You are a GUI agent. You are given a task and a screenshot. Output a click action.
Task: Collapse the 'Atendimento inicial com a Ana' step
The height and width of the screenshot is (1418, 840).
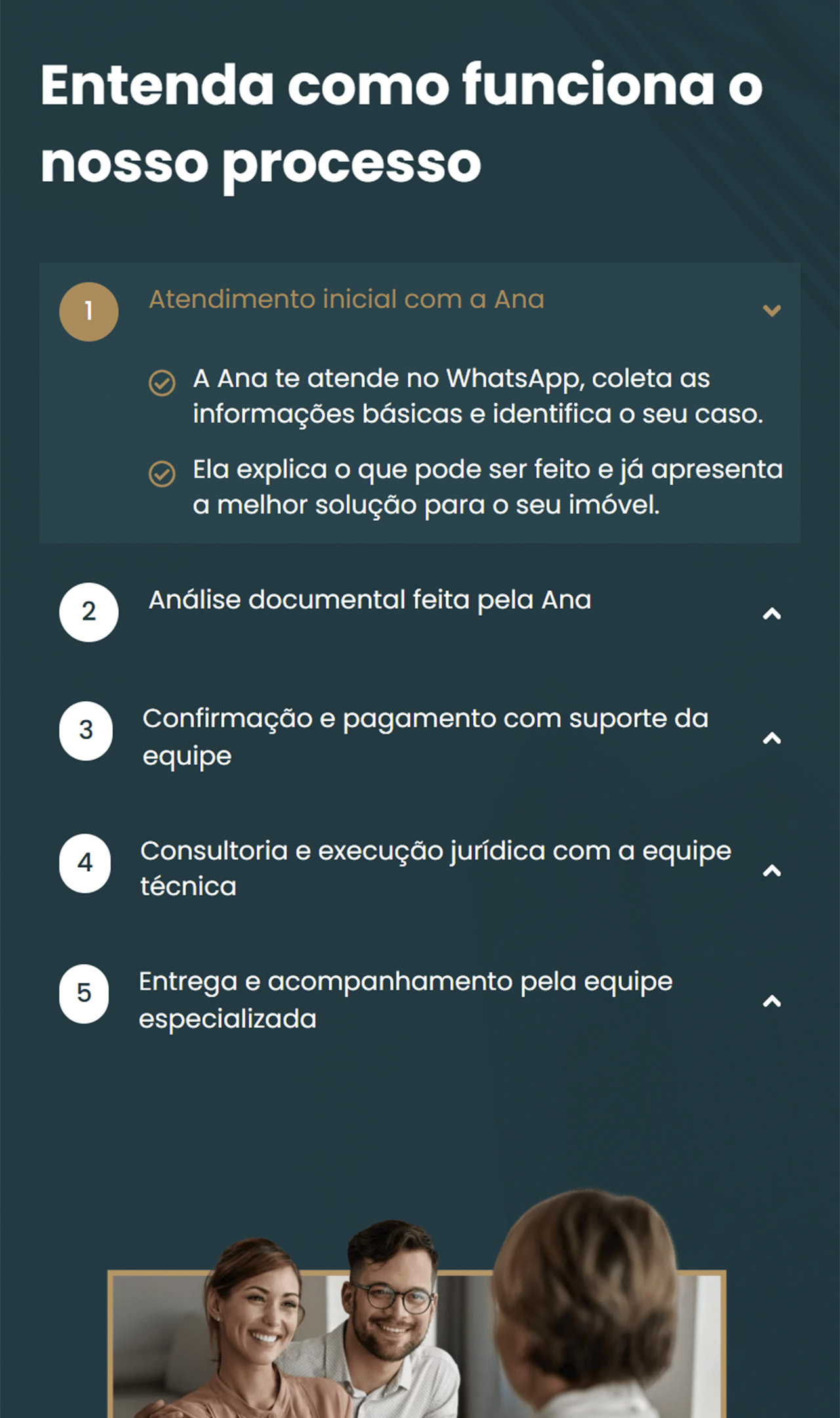(x=419, y=311)
